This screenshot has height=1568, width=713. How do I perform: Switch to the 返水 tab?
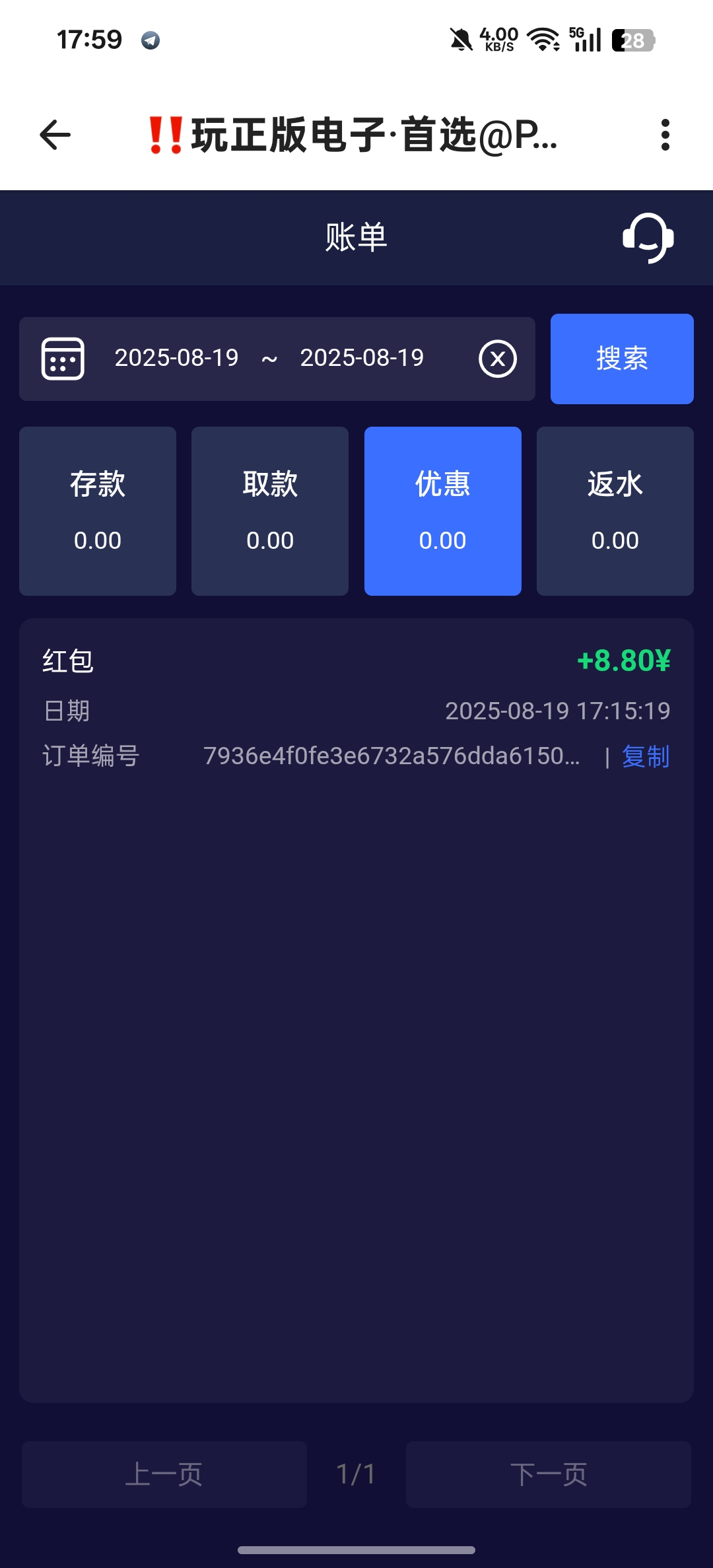pos(615,511)
